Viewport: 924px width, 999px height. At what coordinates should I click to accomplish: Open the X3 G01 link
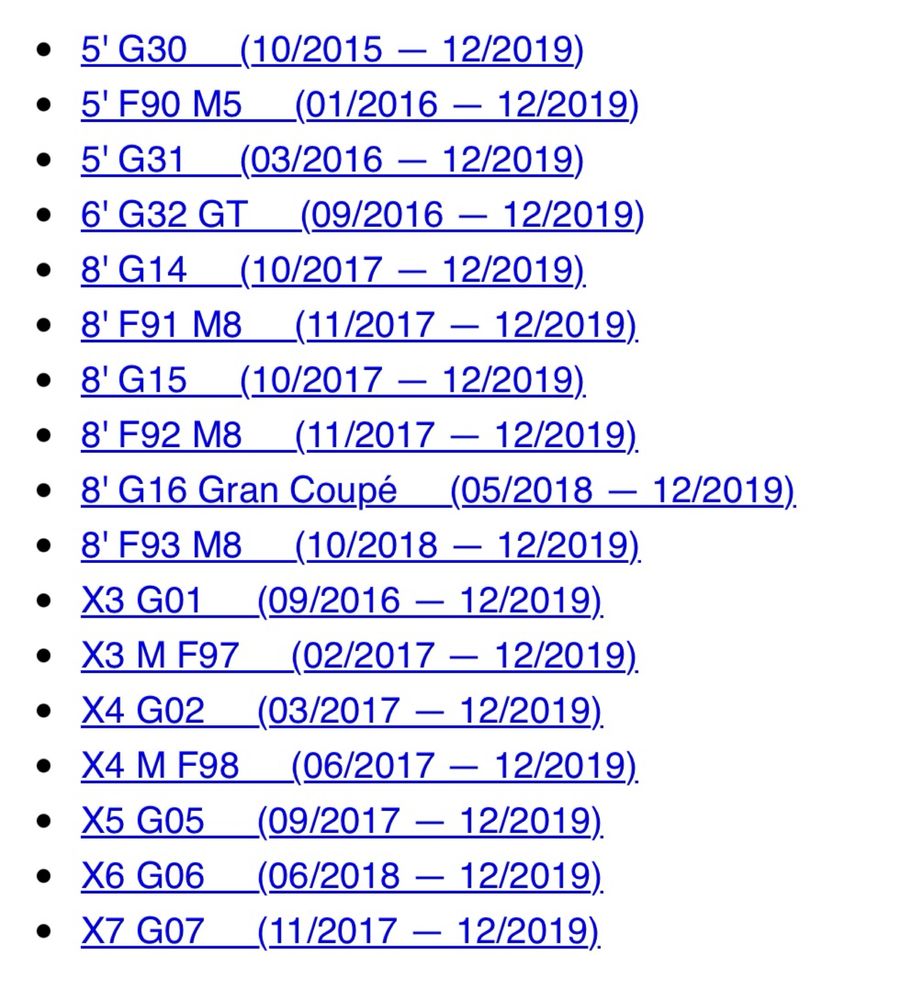pos(341,601)
